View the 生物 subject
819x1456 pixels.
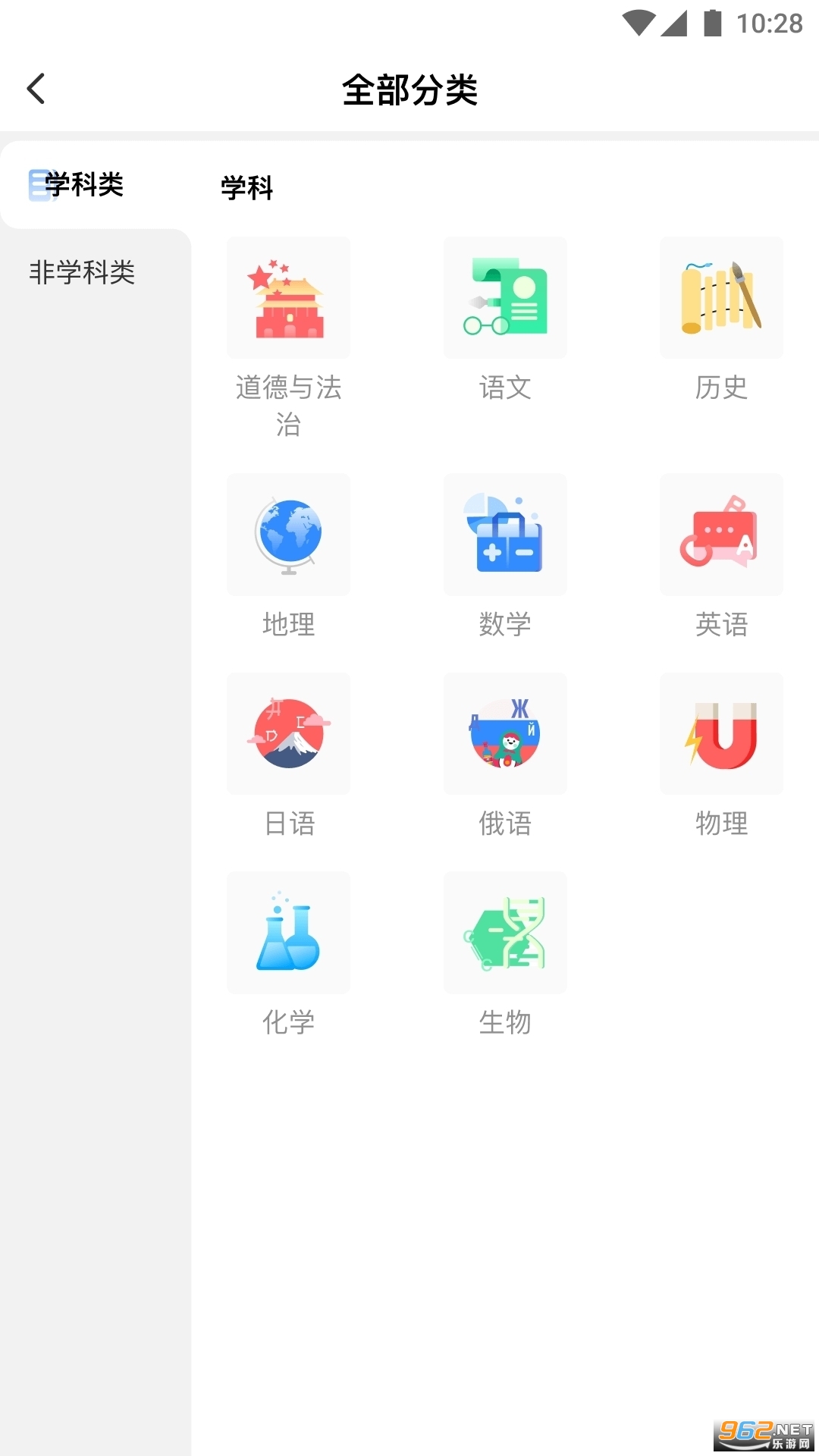[505, 933]
